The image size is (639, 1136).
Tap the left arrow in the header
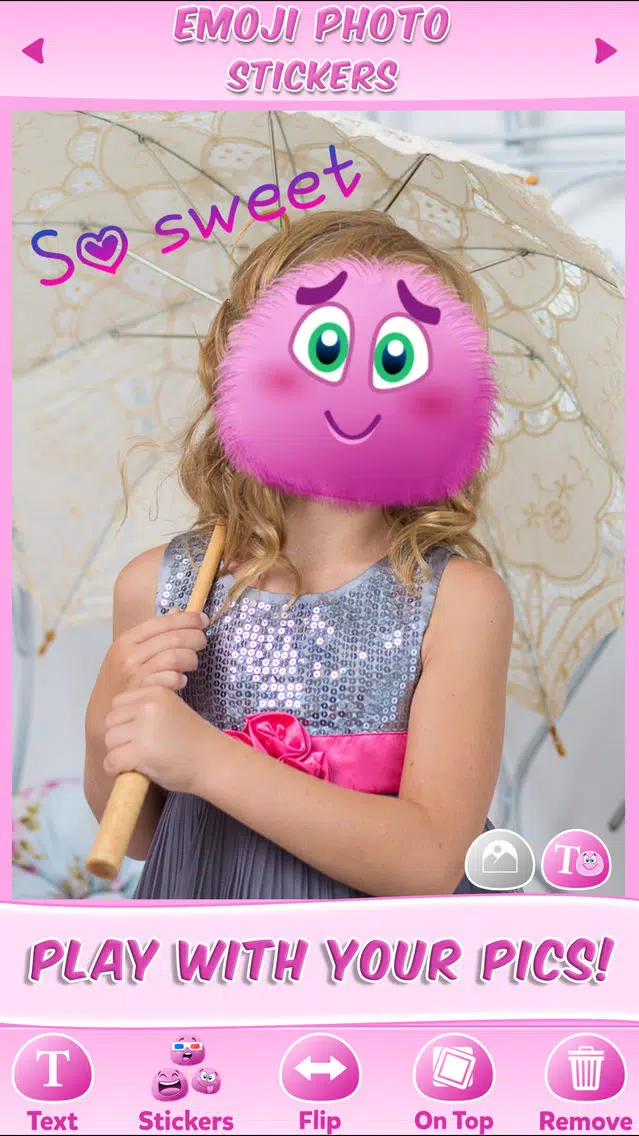coord(33,51)
